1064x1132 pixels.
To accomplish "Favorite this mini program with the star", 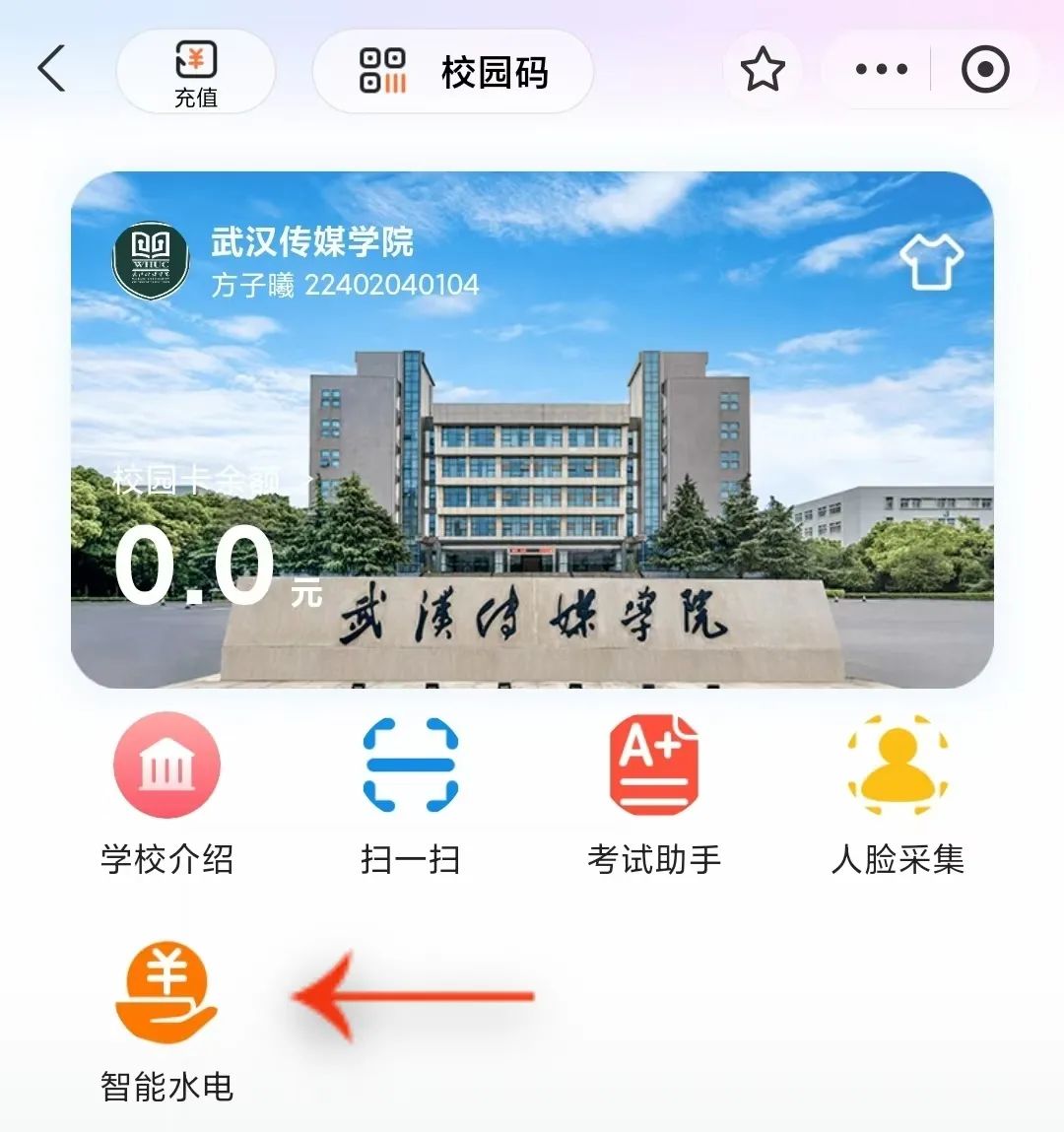I will click(x=763, y=70).
